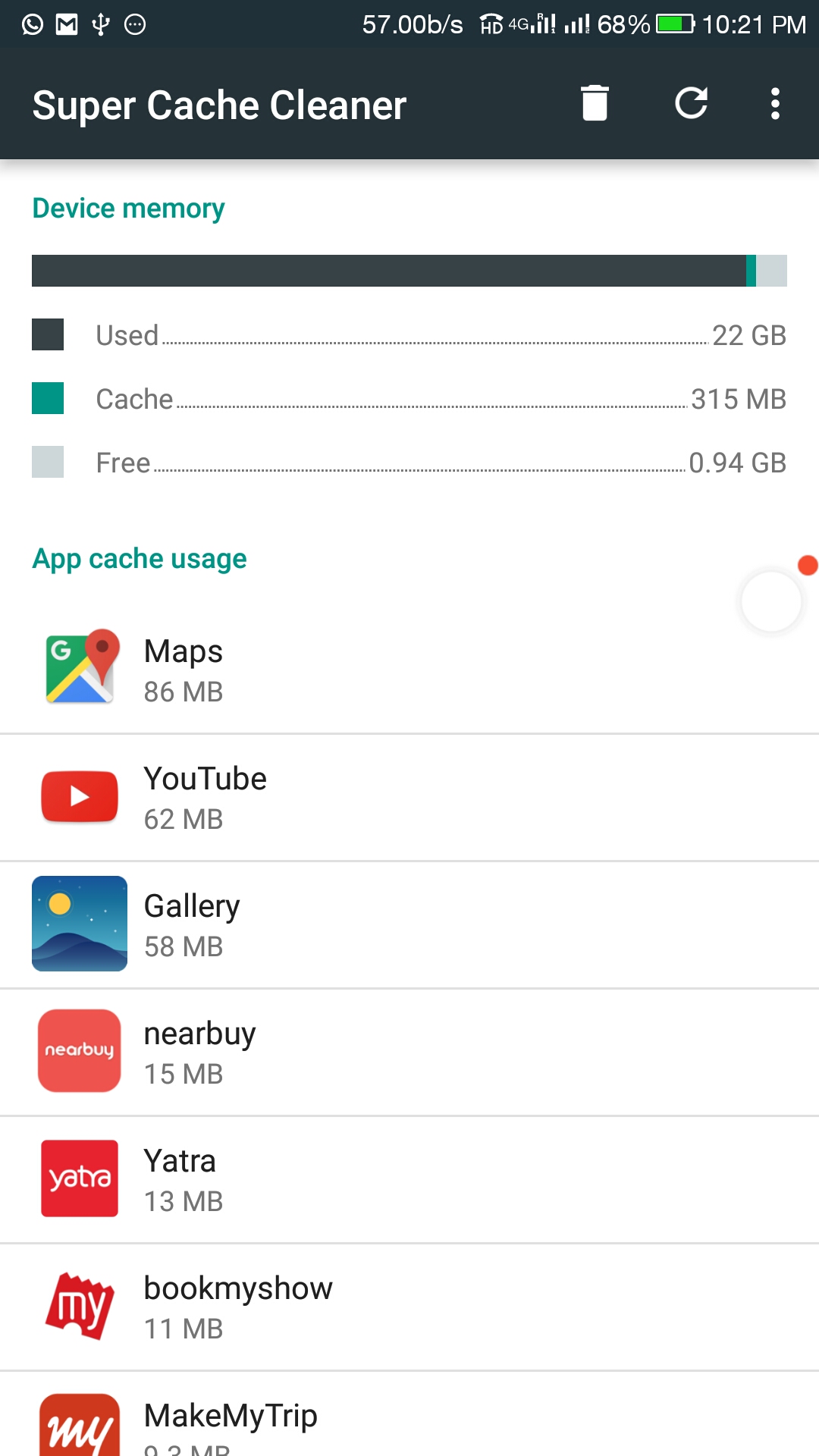Select the YouTube 62 MB cache row

pos(303,795)
